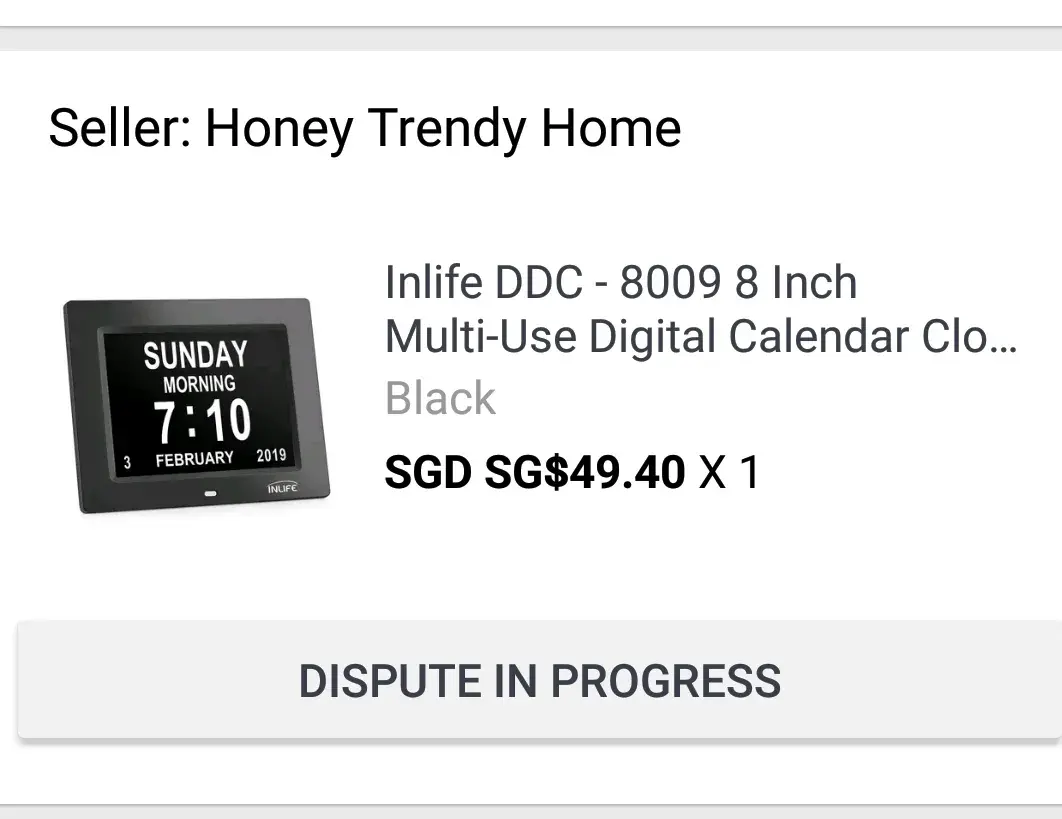The width and height of the screenshot is (1062, 819).
Task: Open the Inlife Digital Calendar Clock item
Action: 700,310
